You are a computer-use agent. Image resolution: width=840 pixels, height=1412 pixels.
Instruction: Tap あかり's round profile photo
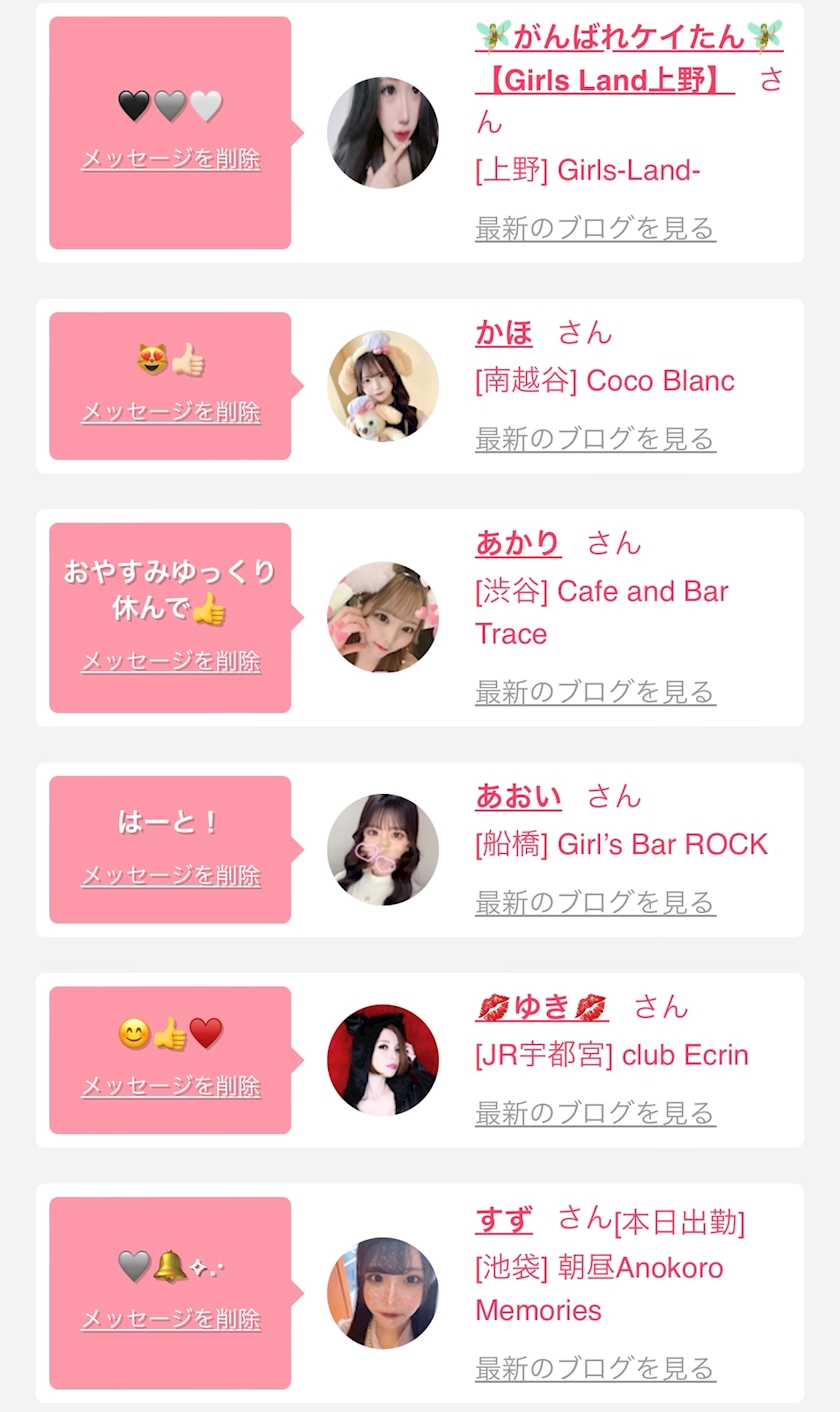click(x=383, y=617)
